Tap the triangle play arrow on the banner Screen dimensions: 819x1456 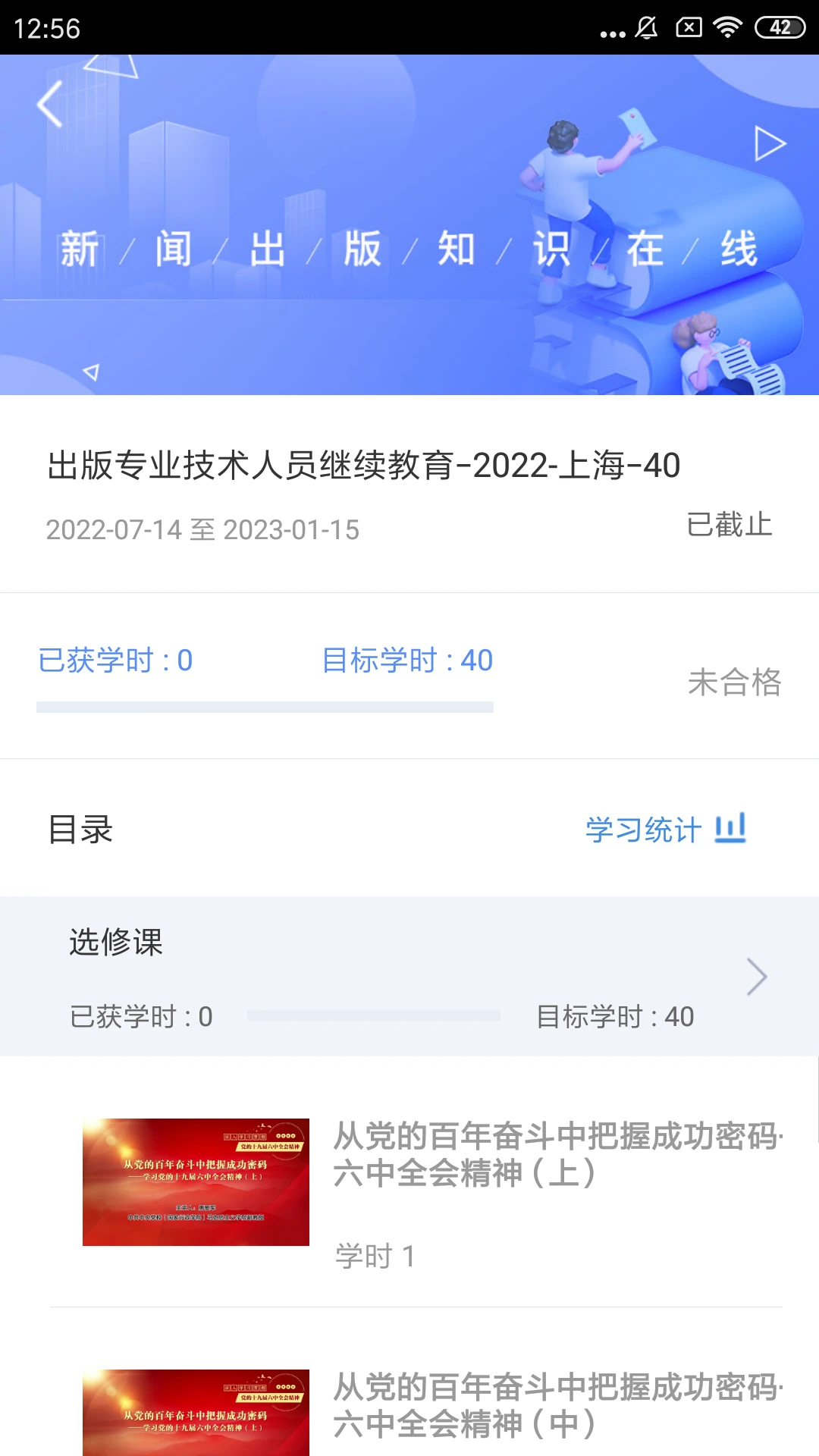click(768, 144)
